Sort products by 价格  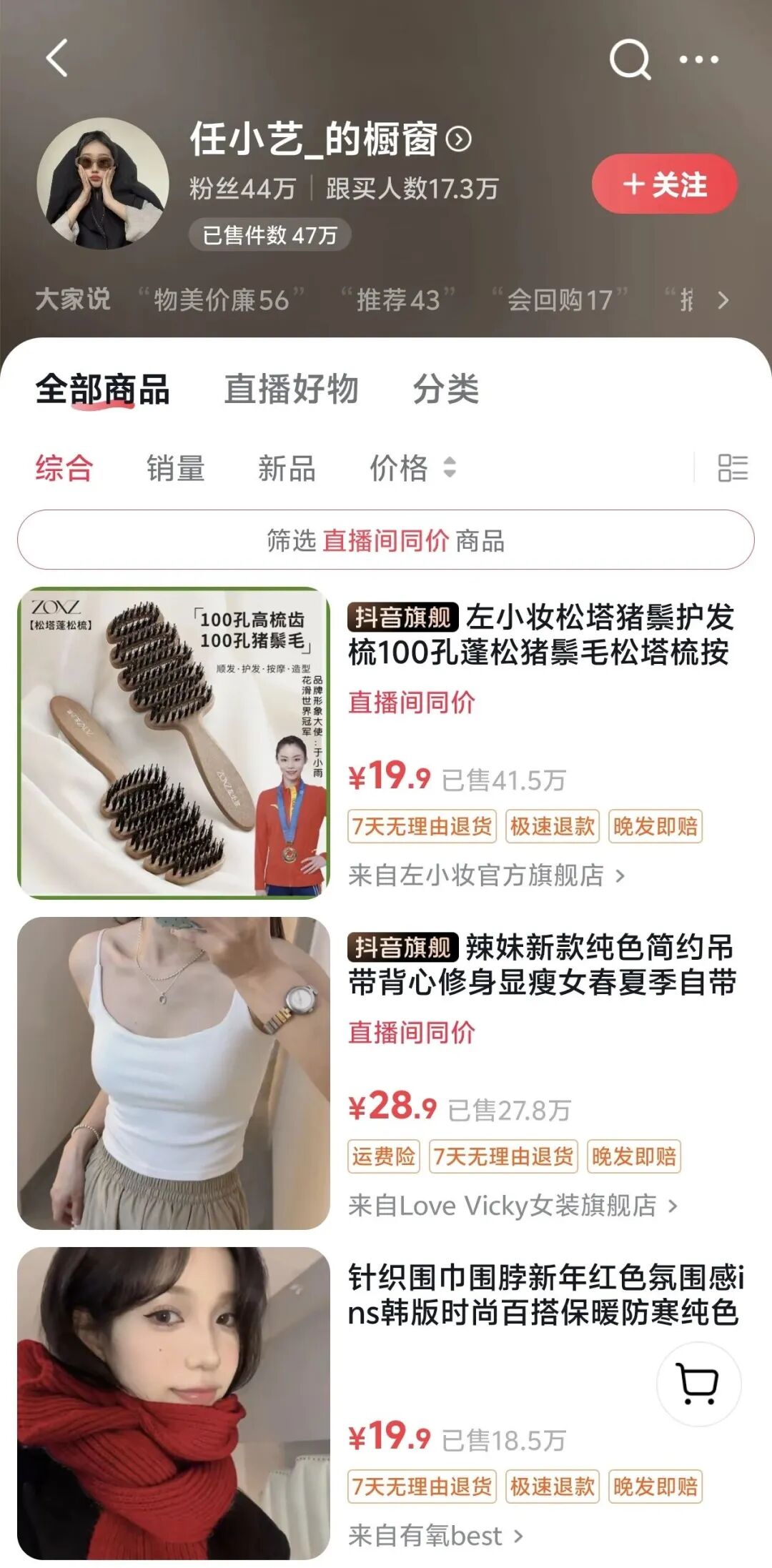click(x=412, y=469)
